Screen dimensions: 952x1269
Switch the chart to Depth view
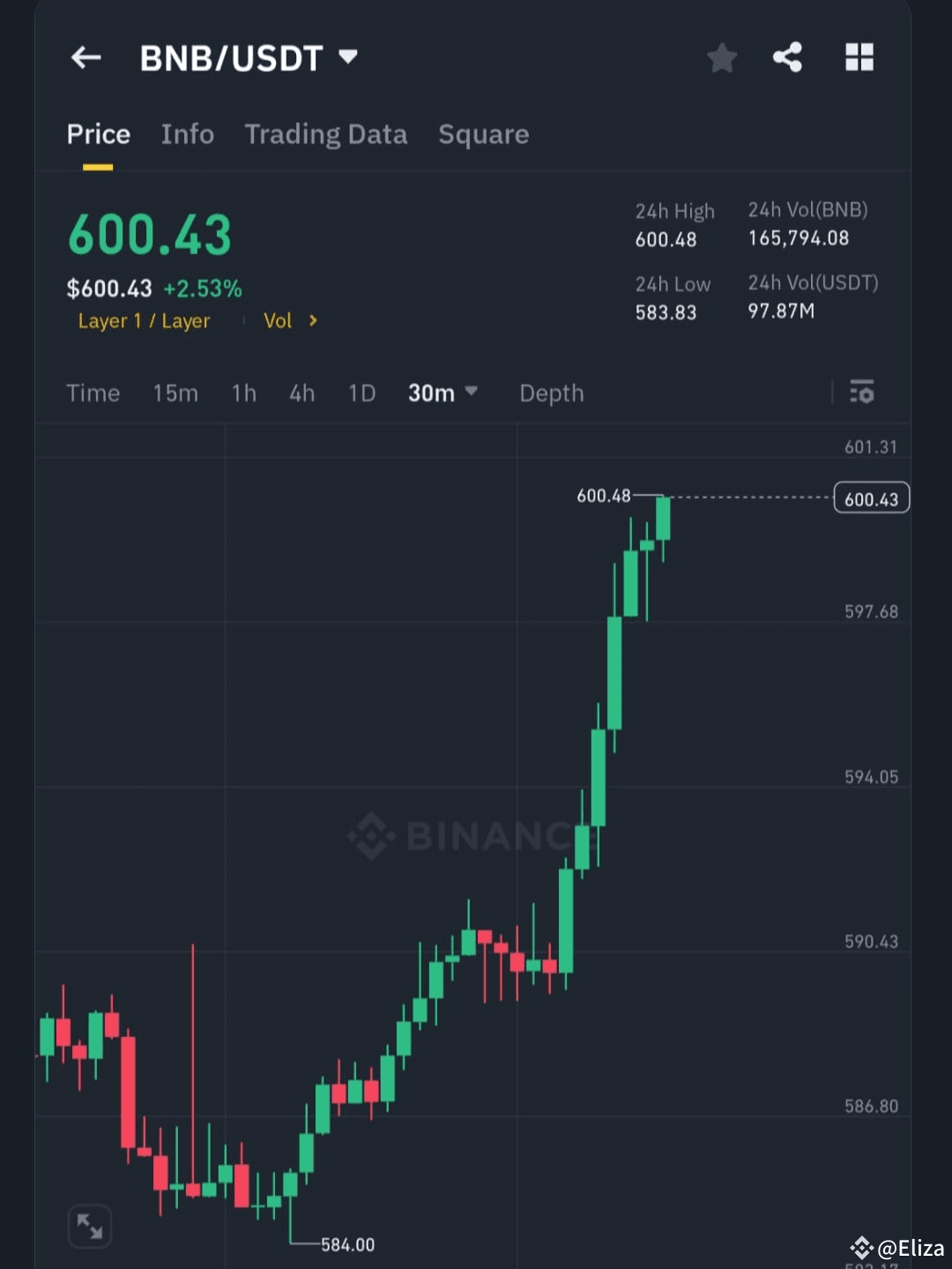(551, 393)
